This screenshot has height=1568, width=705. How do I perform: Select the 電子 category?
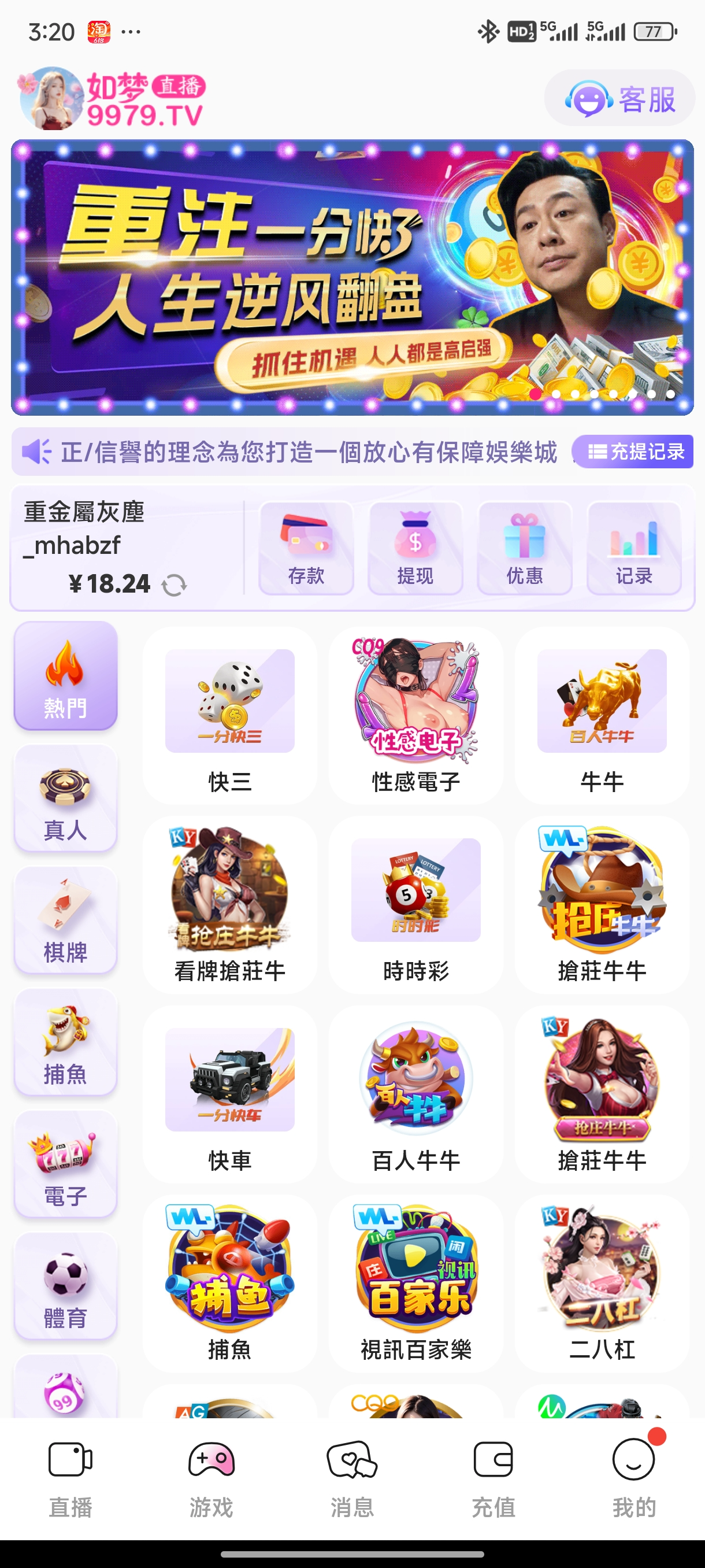point(65,1164)
